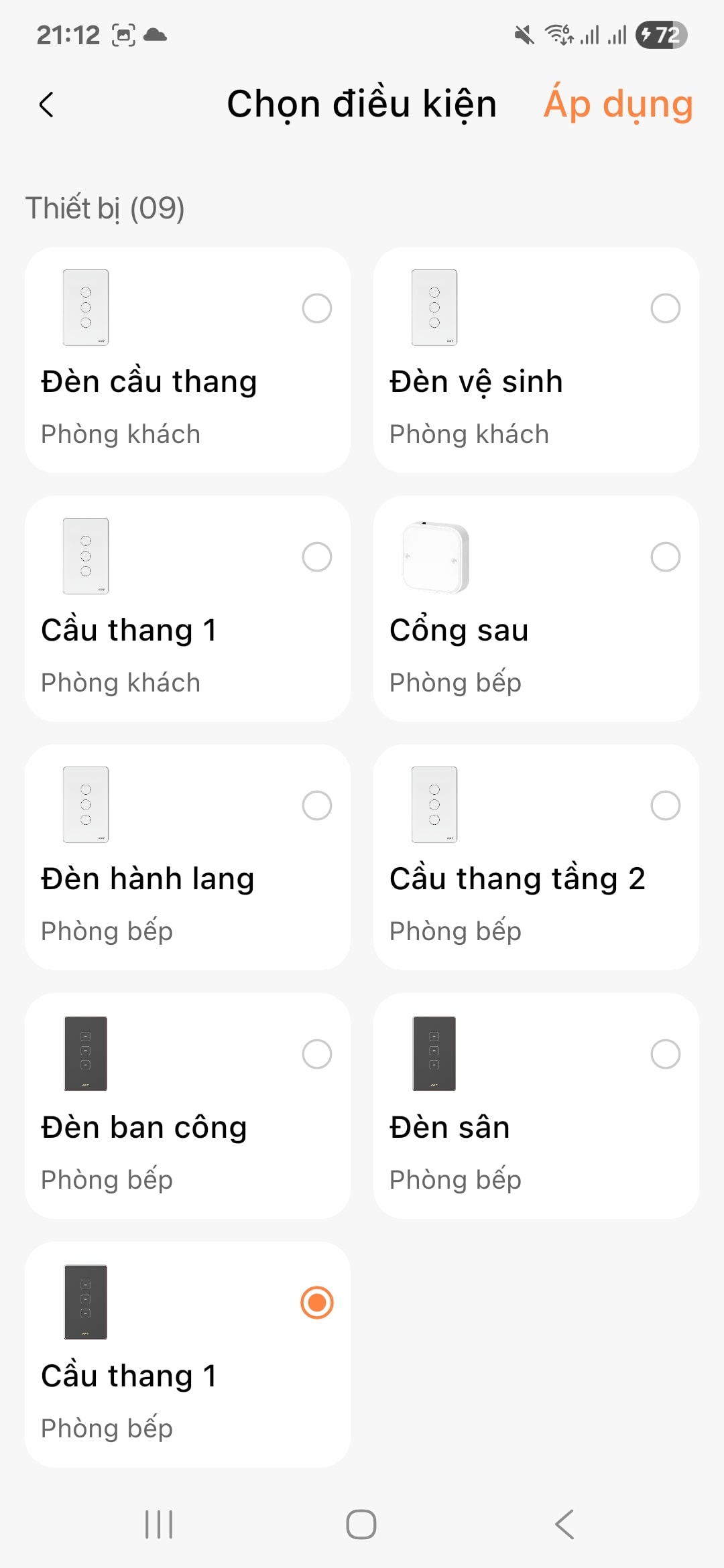Tap Áp dụng to apply the condition
The width and height of the screenshot is (724, 1568).
[617, 105]
